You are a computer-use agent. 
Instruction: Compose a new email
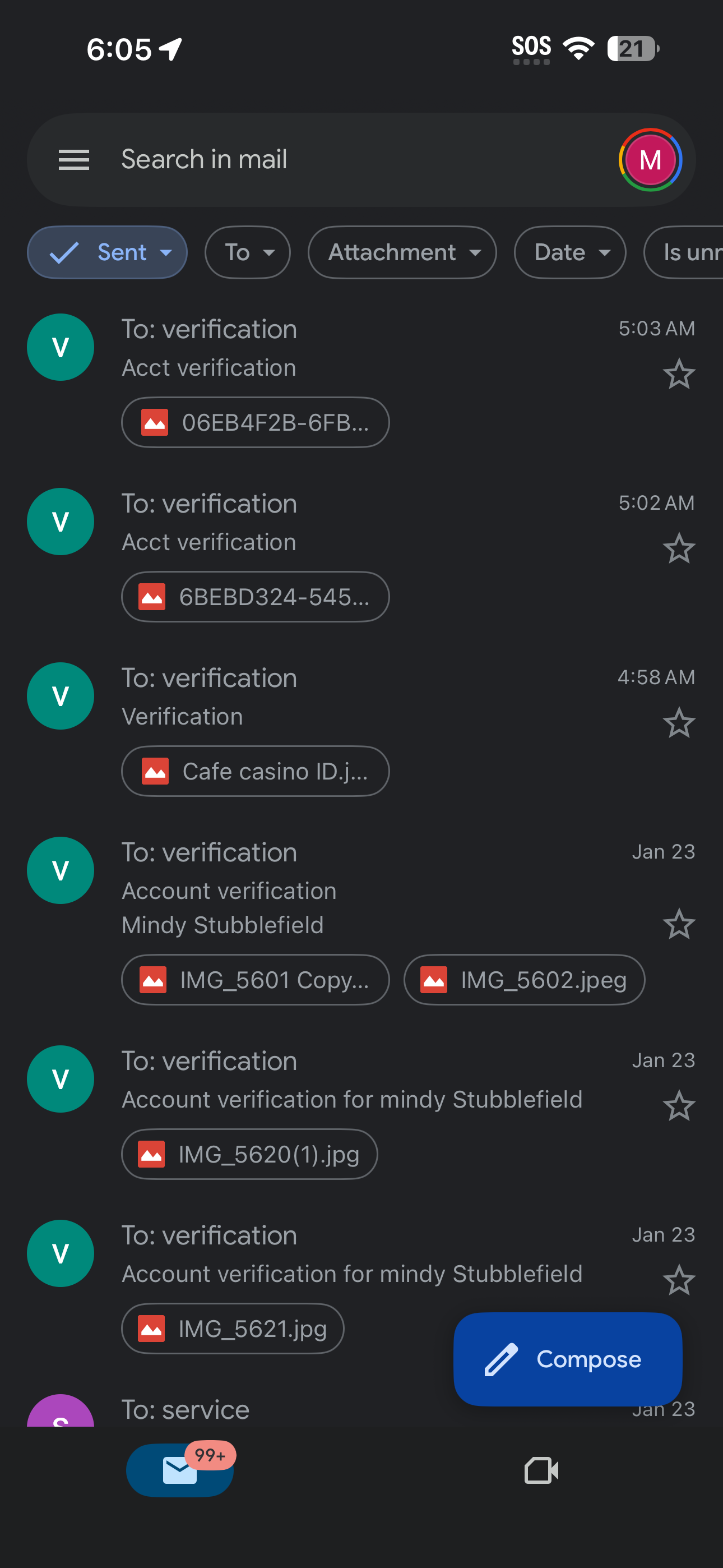pos(567,1359)
